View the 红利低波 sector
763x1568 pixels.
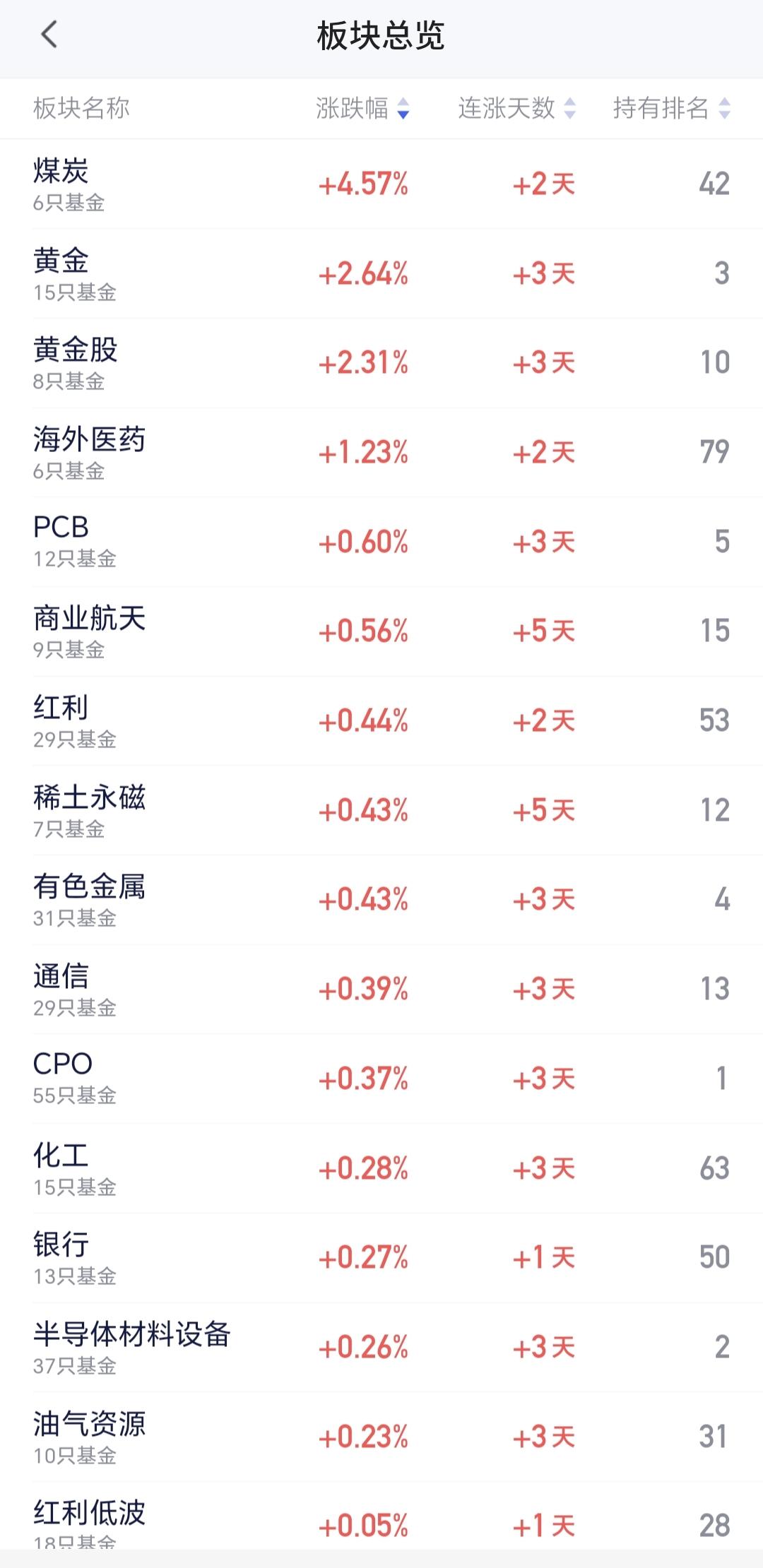pyautogui.click(x=381, y=1516)
